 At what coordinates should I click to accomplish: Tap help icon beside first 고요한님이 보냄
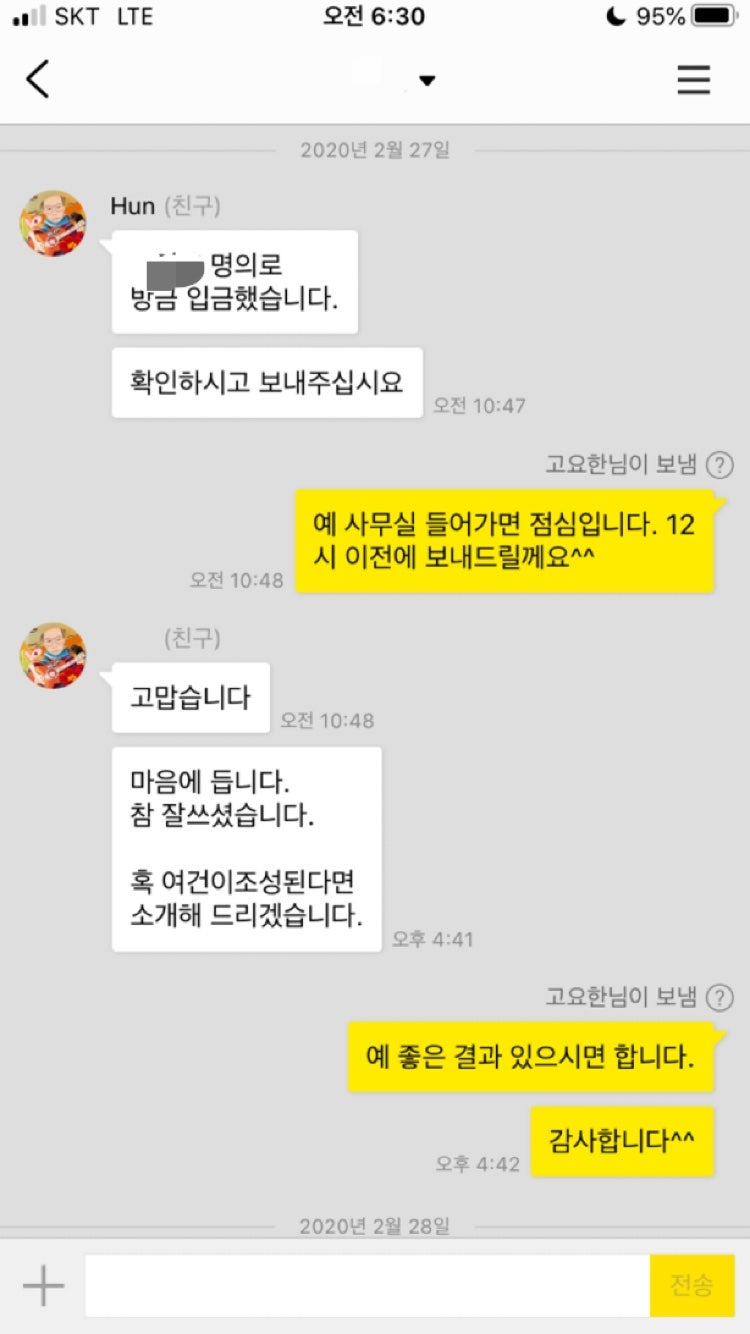pos(719,465)
